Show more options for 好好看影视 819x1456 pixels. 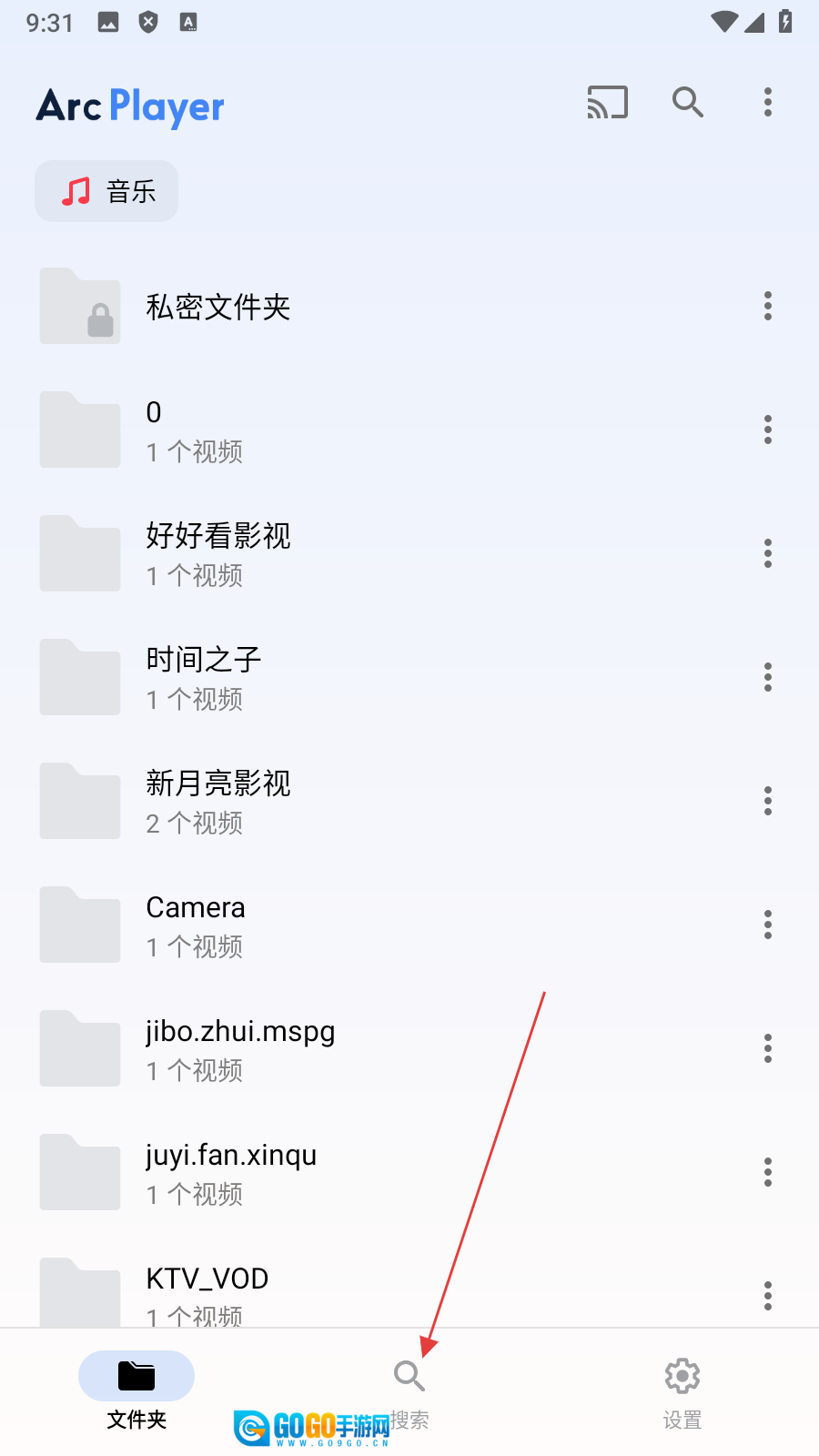click(x=768, y=554)
